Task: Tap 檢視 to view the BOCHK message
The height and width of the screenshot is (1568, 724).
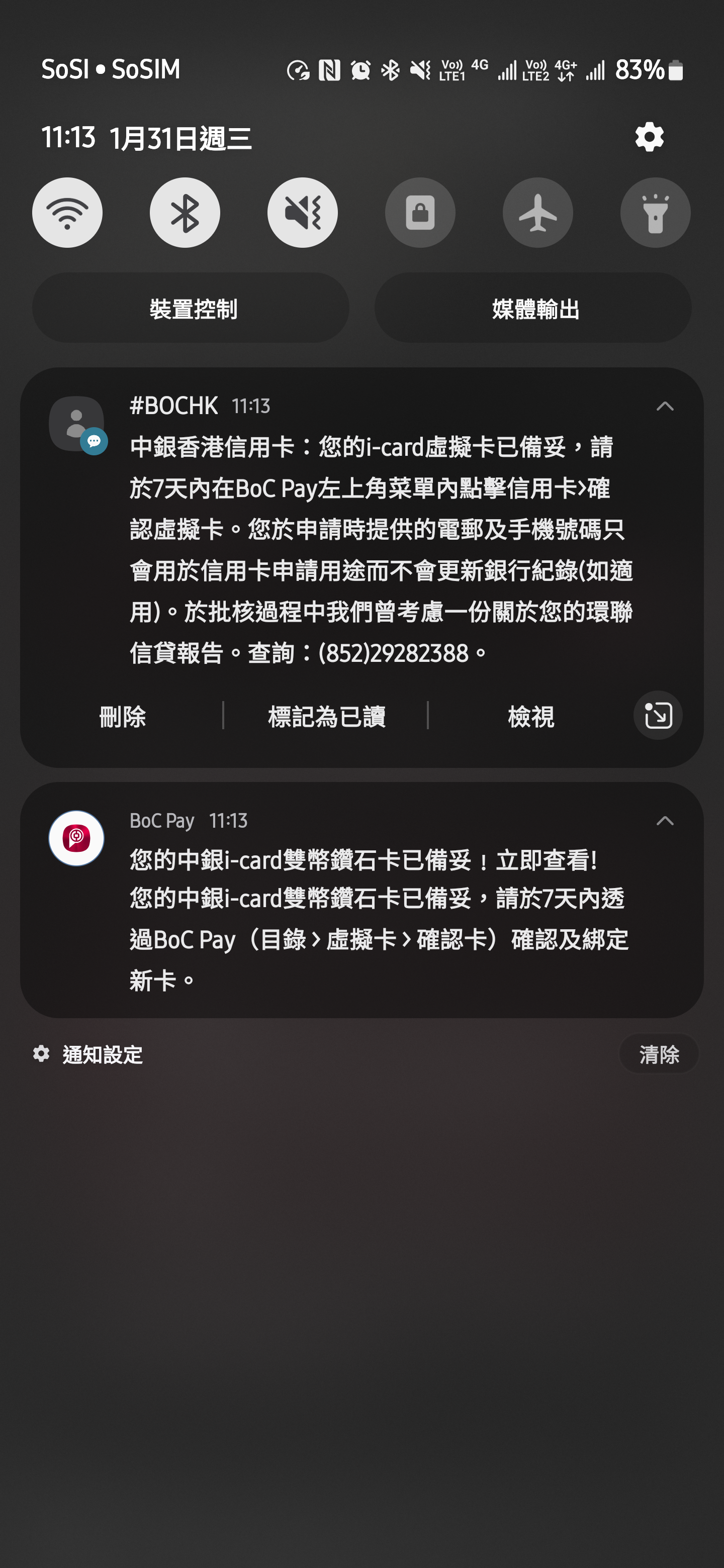Action: pos(530,716)
